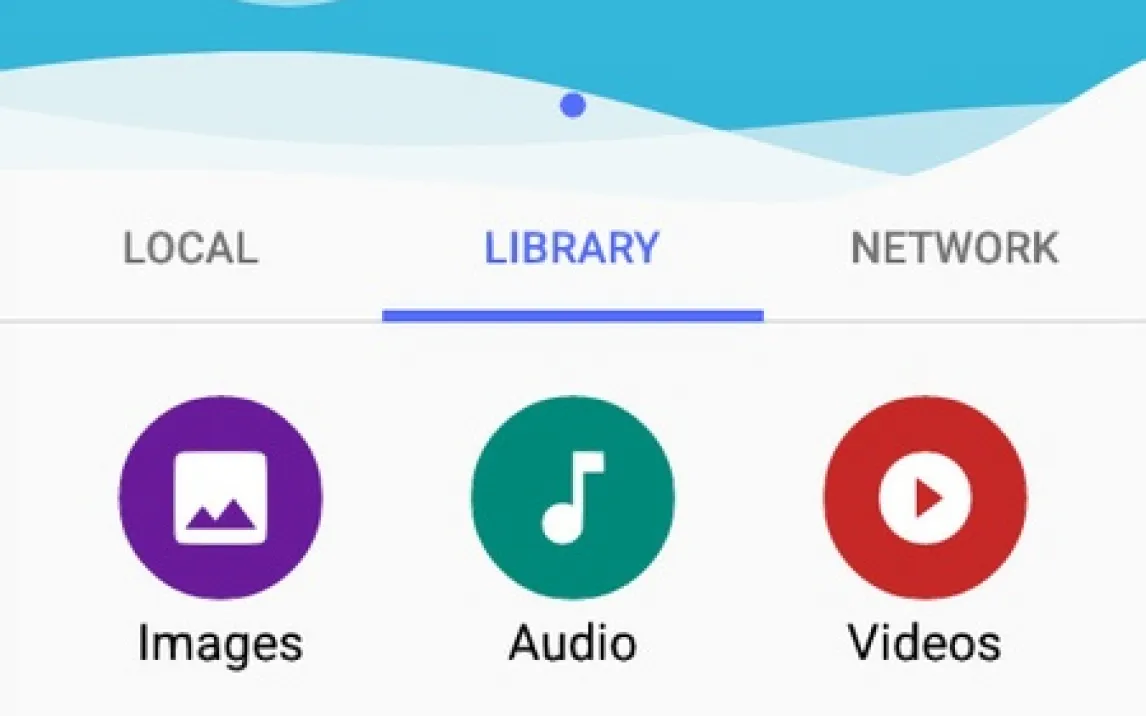1146x716 pixels.
Task: Open the Images library
Action: coord(220,498)
